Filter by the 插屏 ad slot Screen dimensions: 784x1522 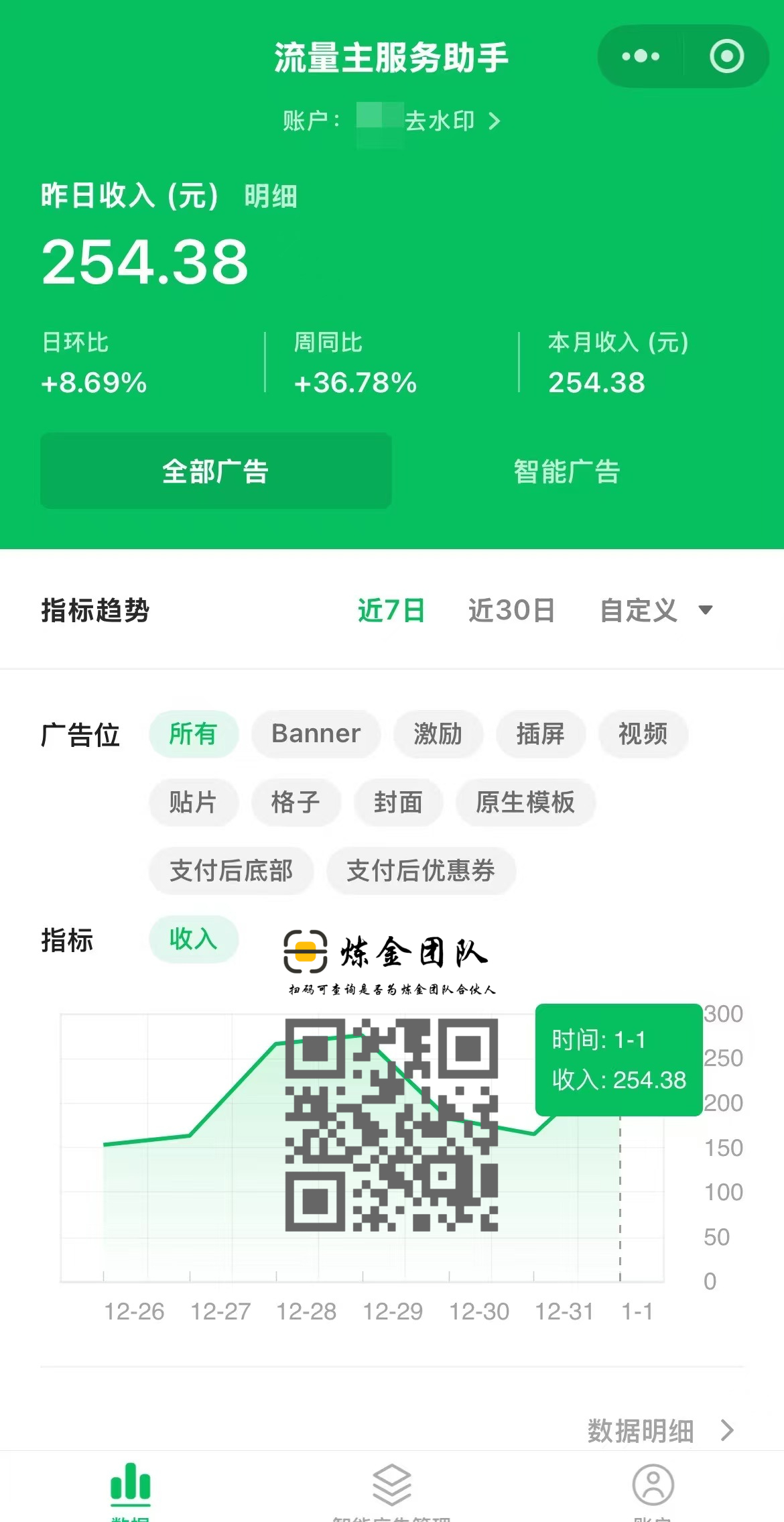click(x=540, y=734)
